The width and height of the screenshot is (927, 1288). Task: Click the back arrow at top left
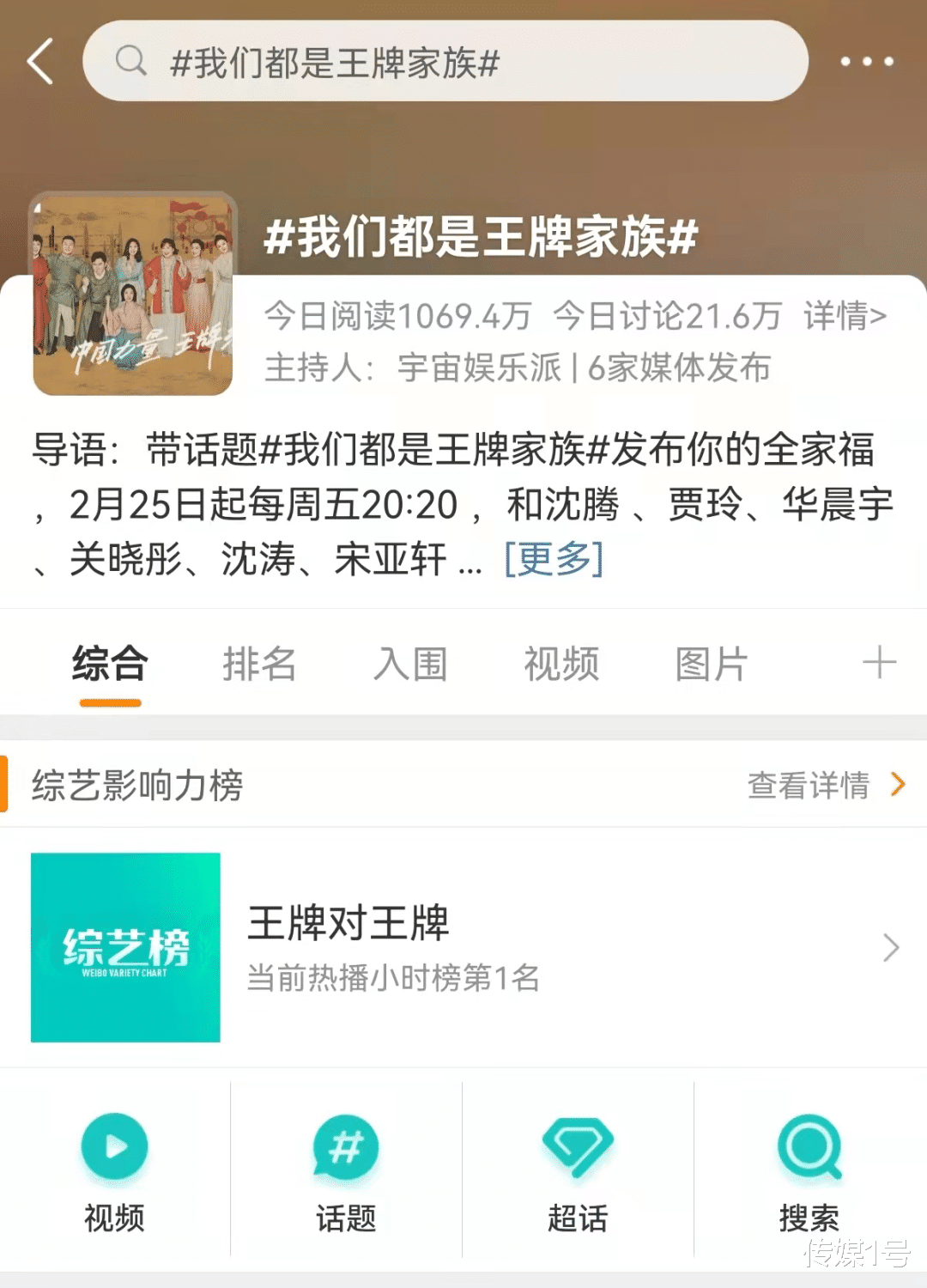tap(38, 61)
